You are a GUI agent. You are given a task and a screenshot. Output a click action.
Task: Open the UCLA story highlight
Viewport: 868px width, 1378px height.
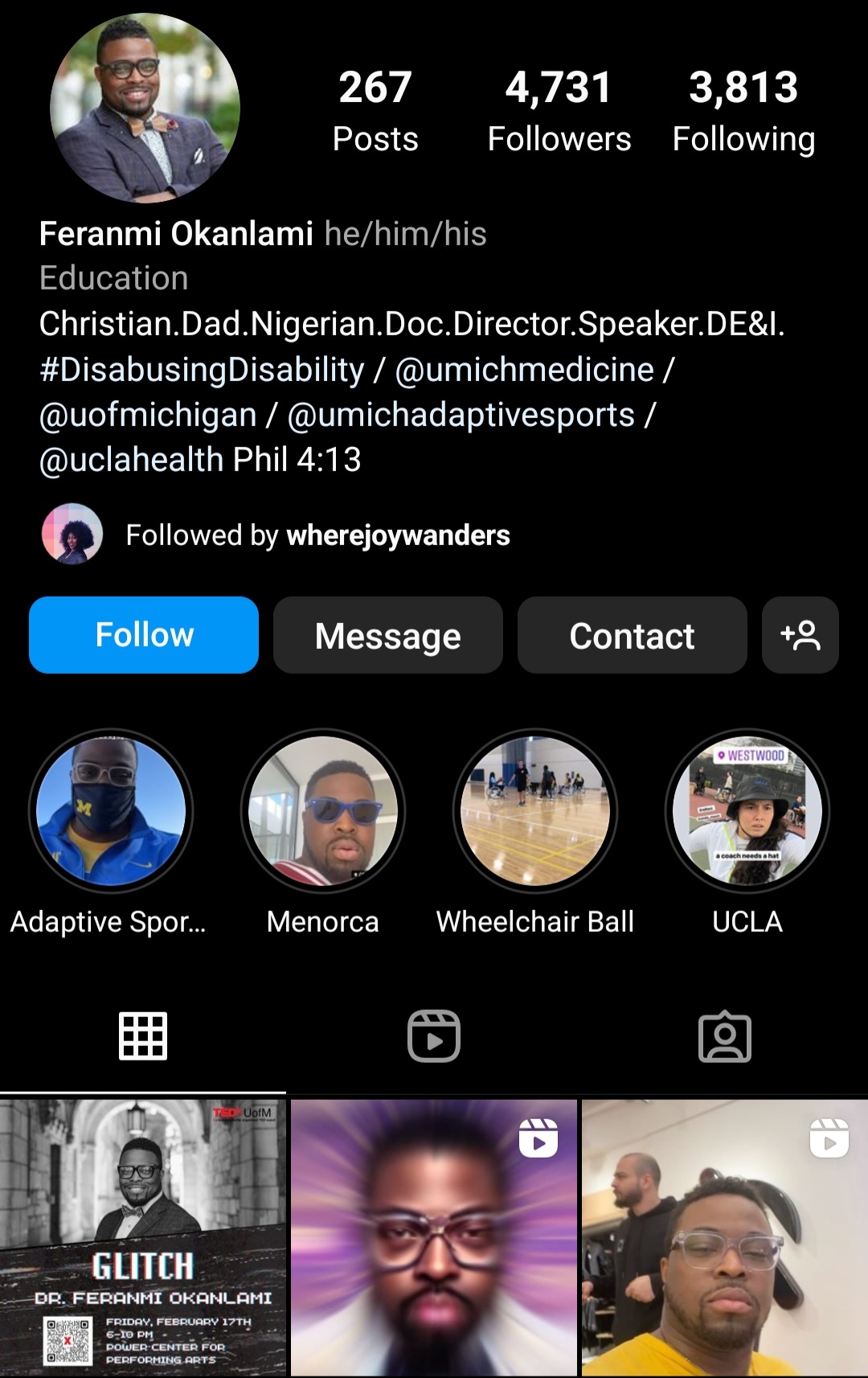coord(747,811)
